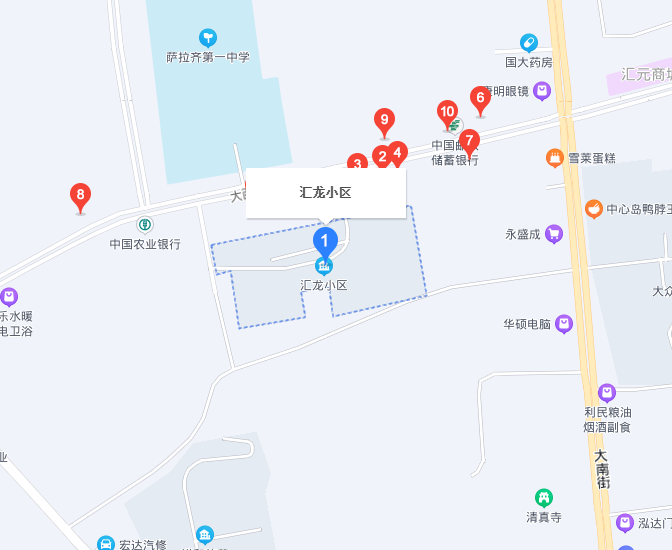Select red marker number 7

coord(469,141)
